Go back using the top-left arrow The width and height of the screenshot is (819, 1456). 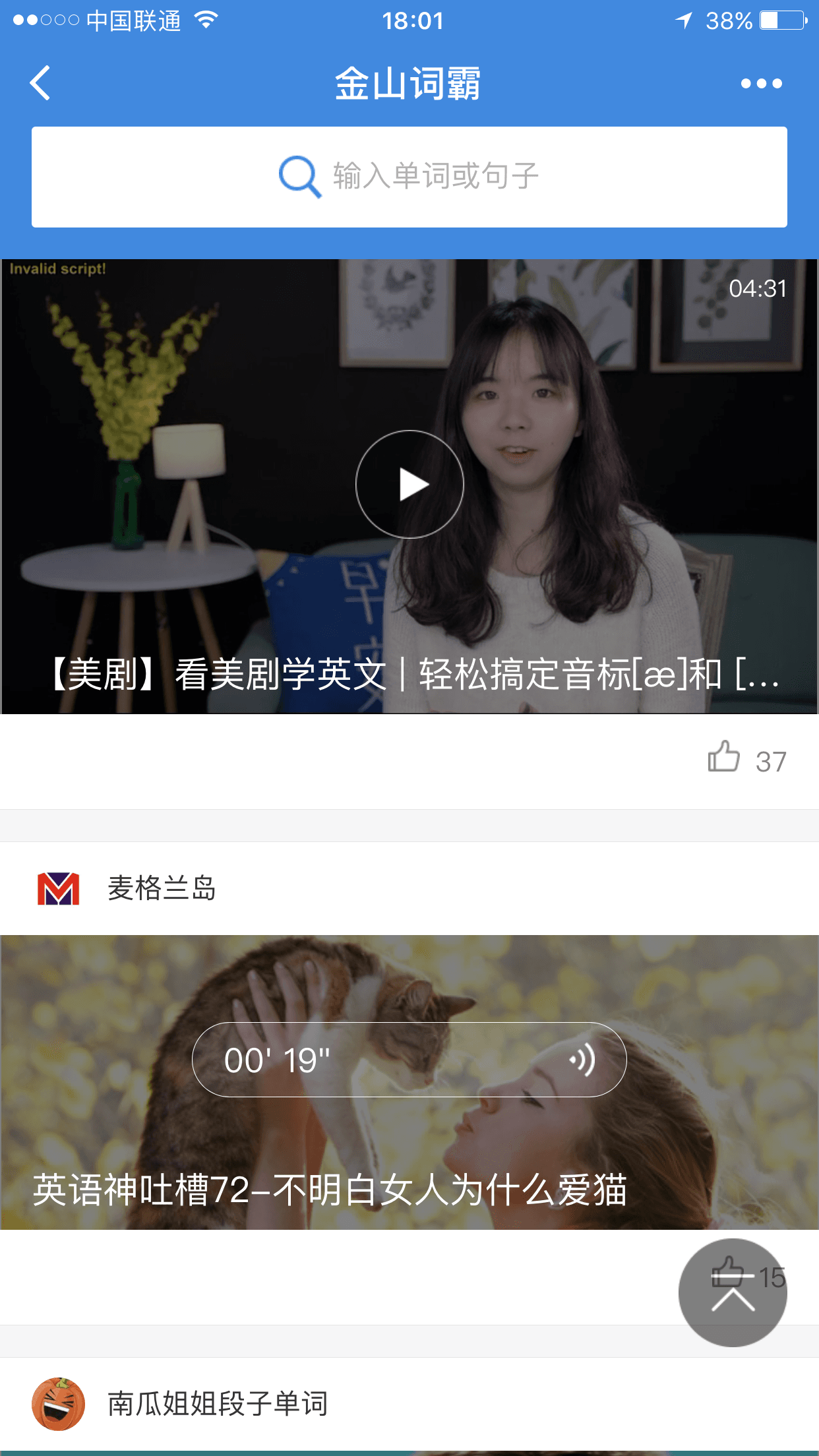[41, 83]
